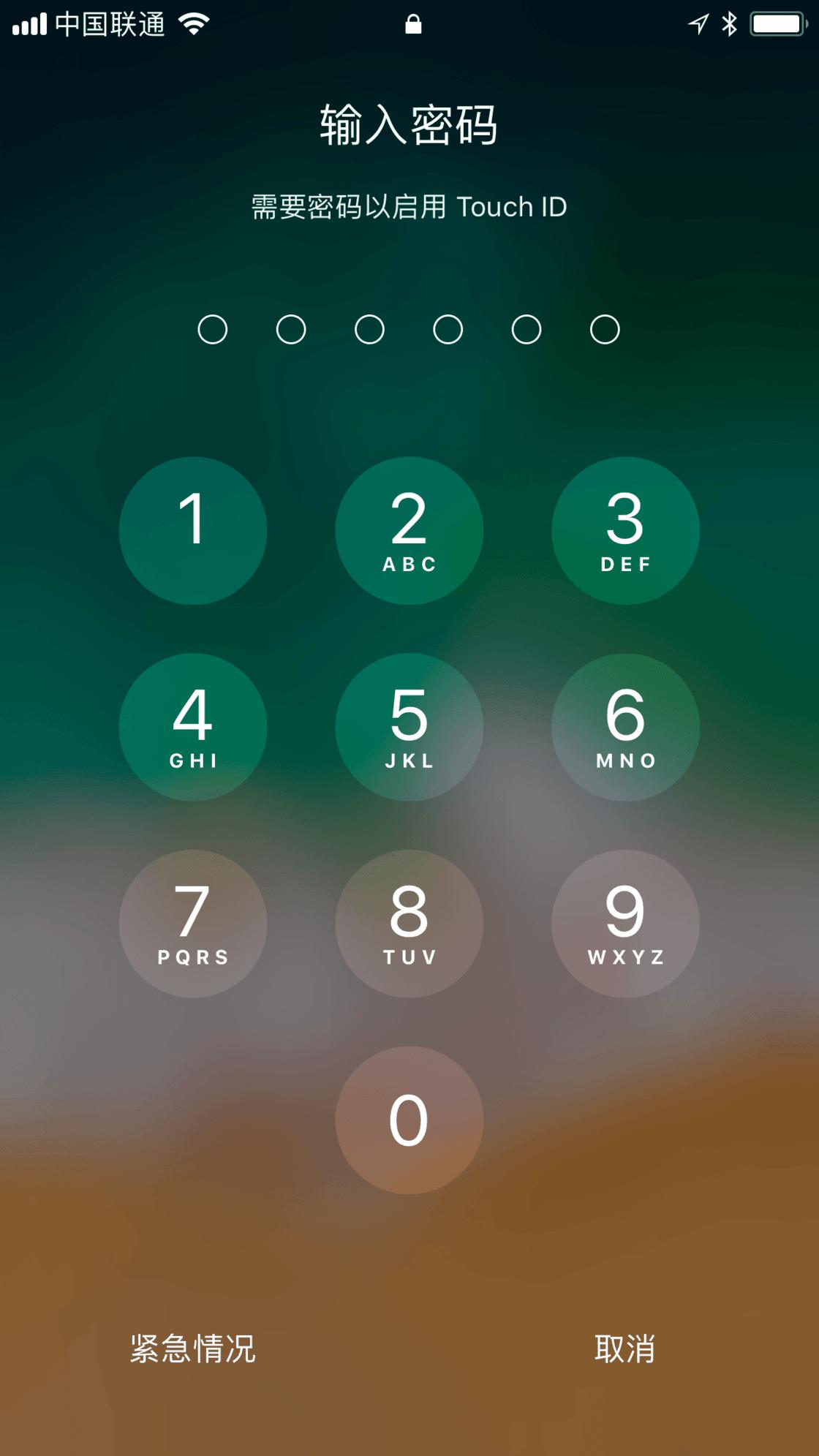The image size is (819, 1456).
Task: Cancel passcode entry with 取消
Action: pyautogui.click(x=625, y=1349)
